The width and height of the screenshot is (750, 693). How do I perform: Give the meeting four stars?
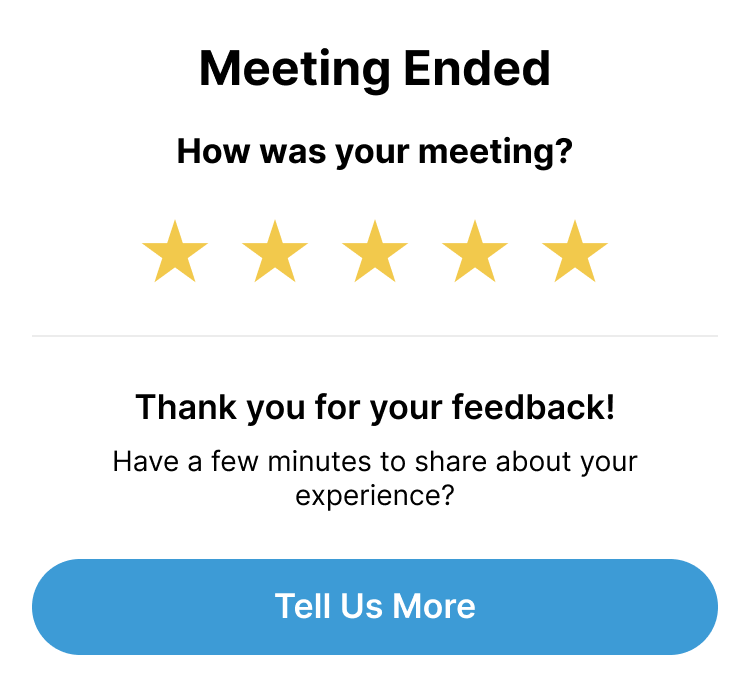[x=475, y=253]
